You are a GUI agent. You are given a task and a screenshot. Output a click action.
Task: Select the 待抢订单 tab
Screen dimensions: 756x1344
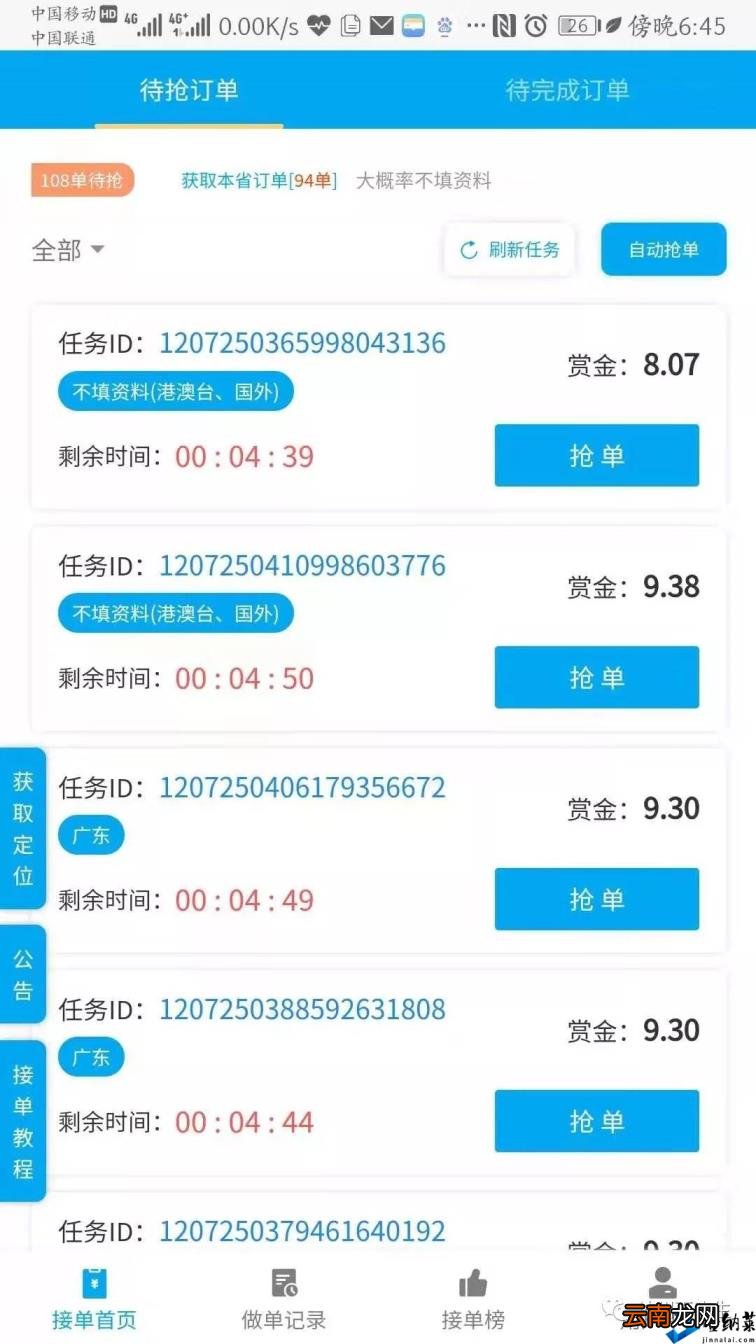(x=188, y=90)
